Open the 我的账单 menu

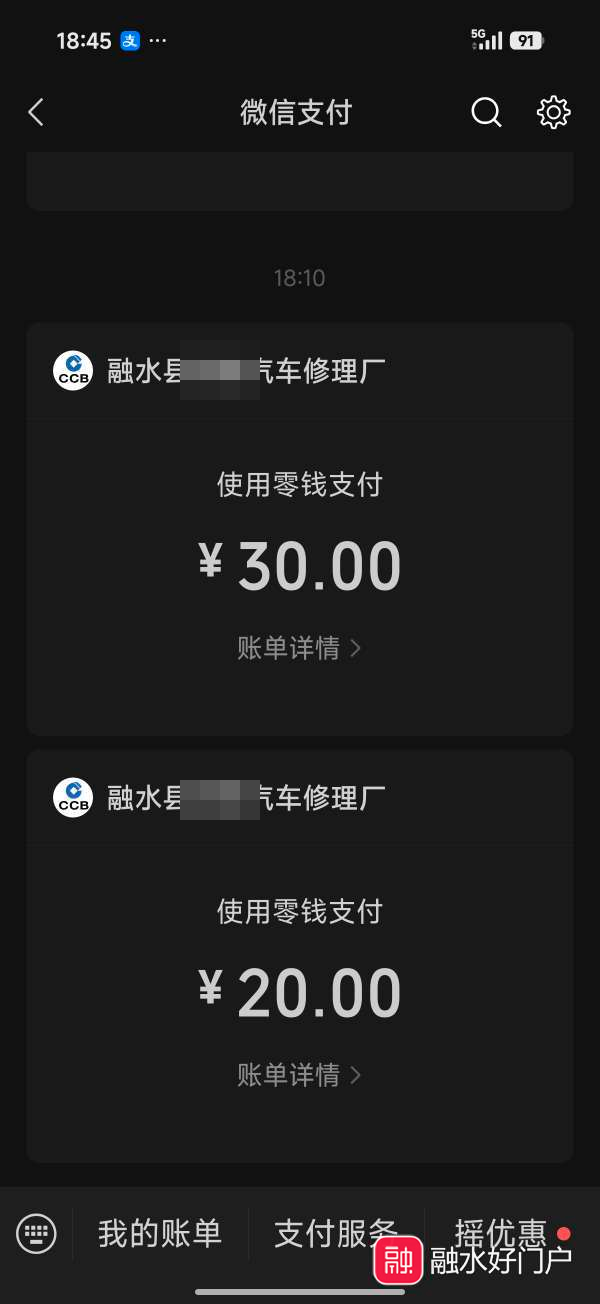pos(160,1233)
